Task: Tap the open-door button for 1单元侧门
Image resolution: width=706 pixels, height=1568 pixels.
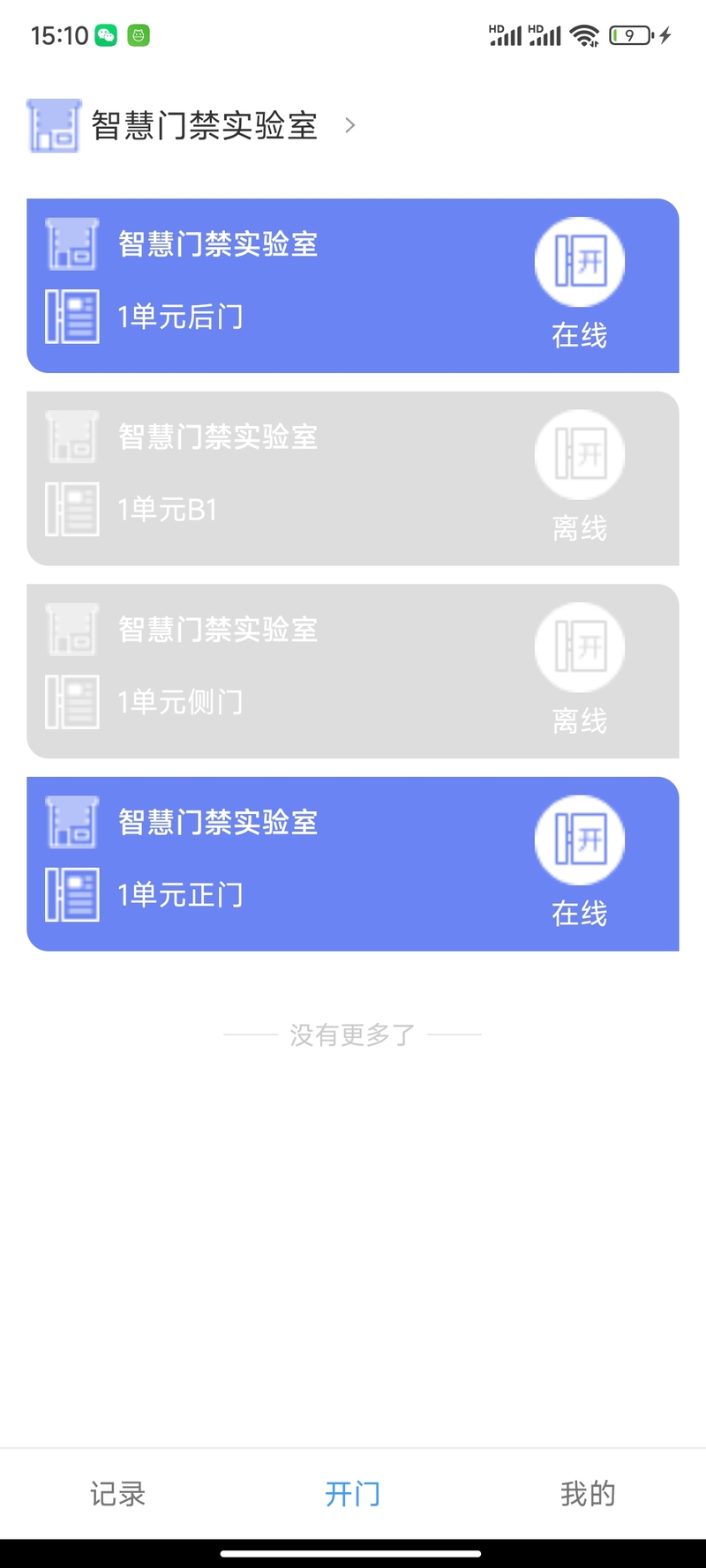Action: [x=579, y=648]
